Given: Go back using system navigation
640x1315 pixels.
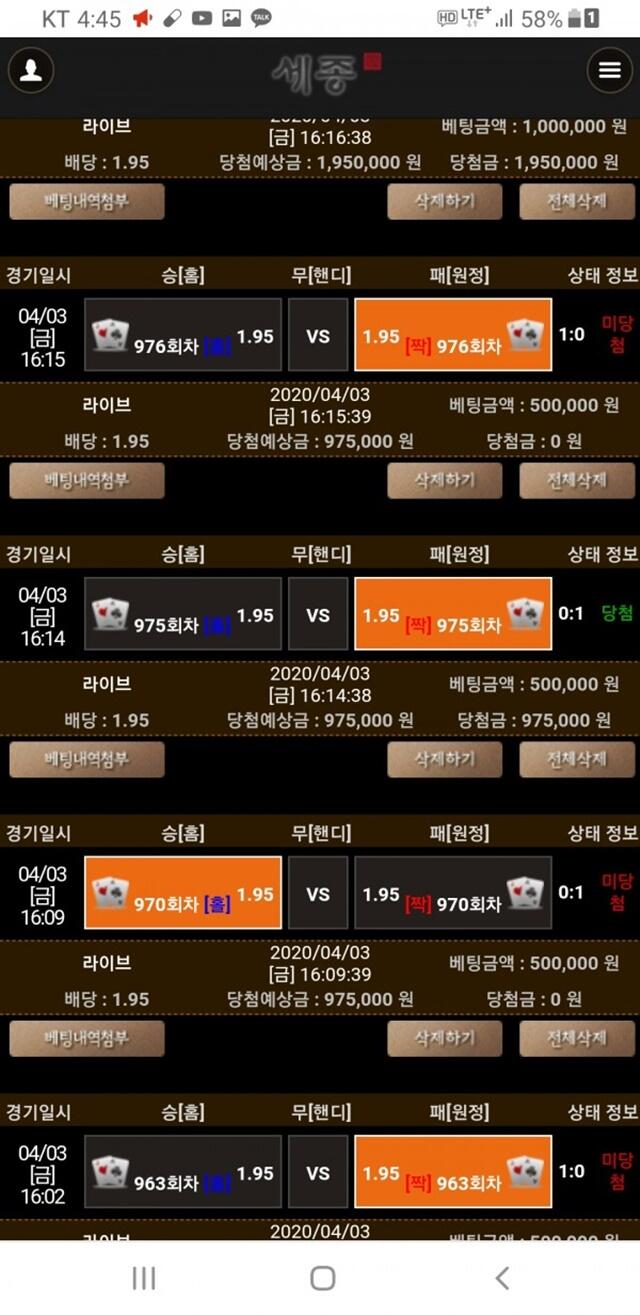Looking at the screenshot, I should pyautogui.click(x=502, y=1277).
